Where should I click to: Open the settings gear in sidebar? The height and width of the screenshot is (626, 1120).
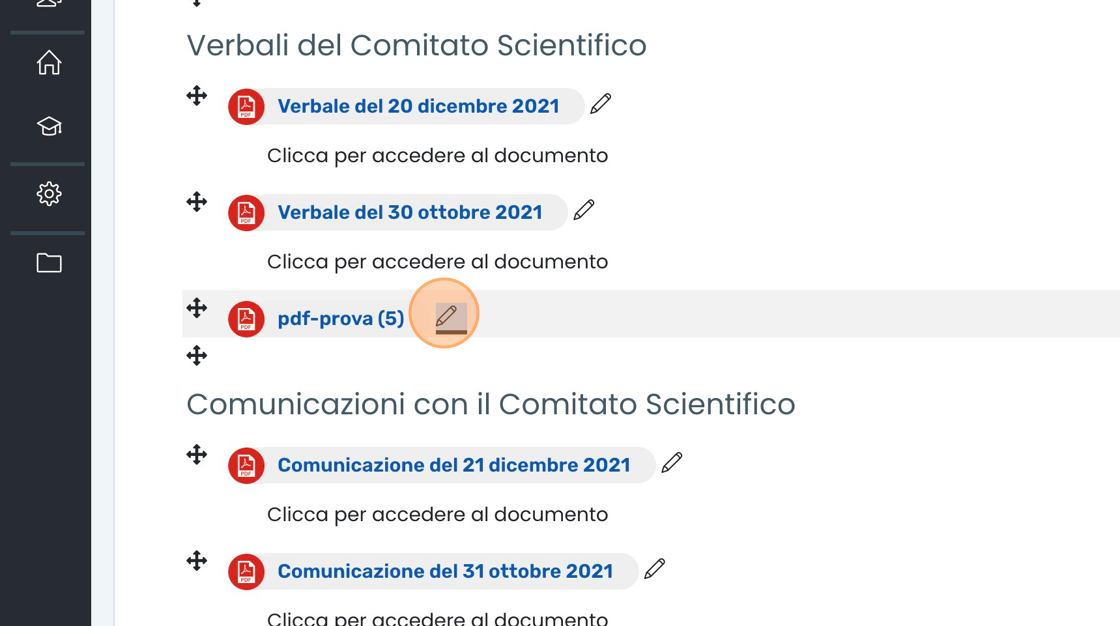pos(48,193)
